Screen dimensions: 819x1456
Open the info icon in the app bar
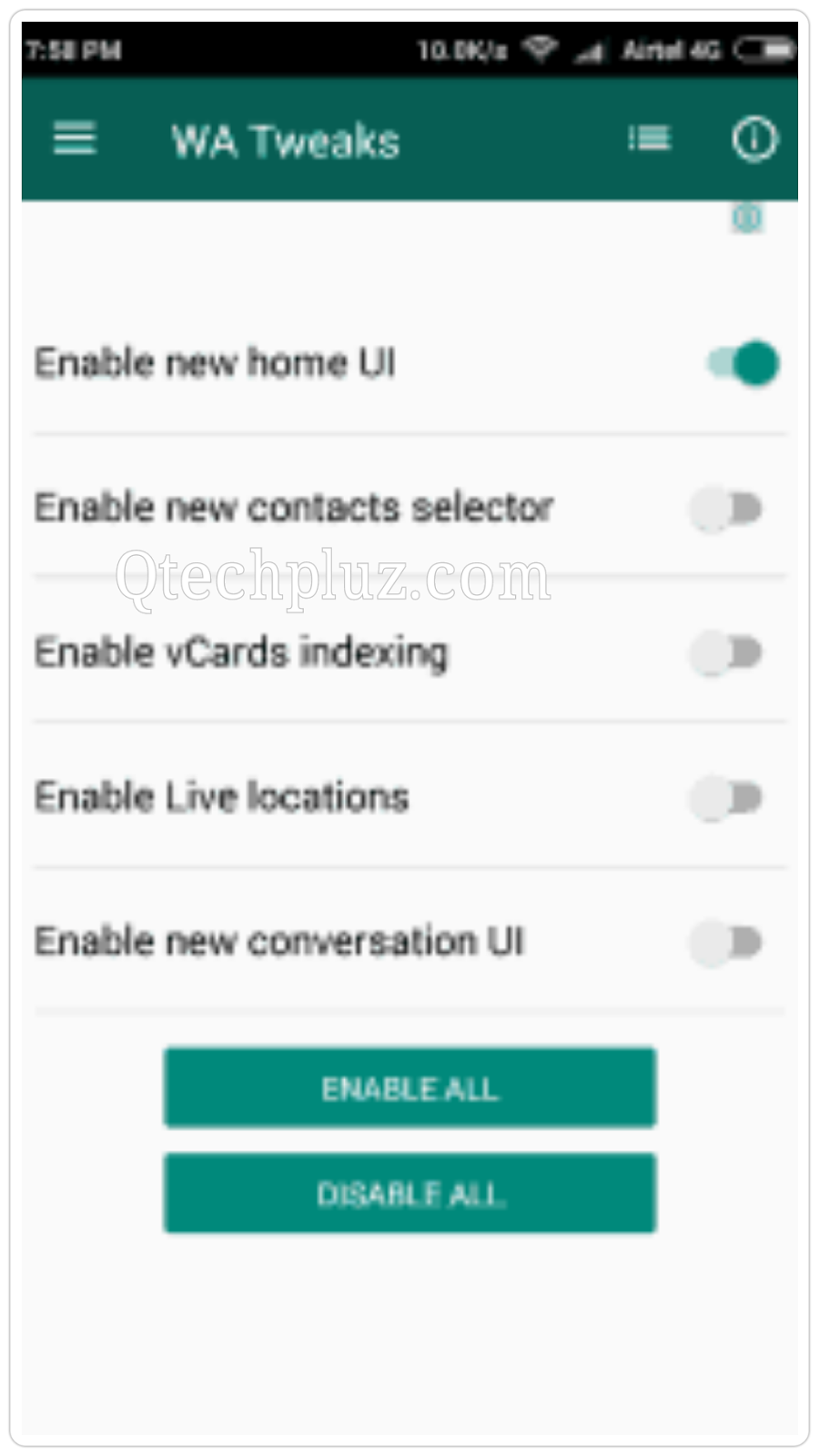pyautogui.click(x=753, y=139)
